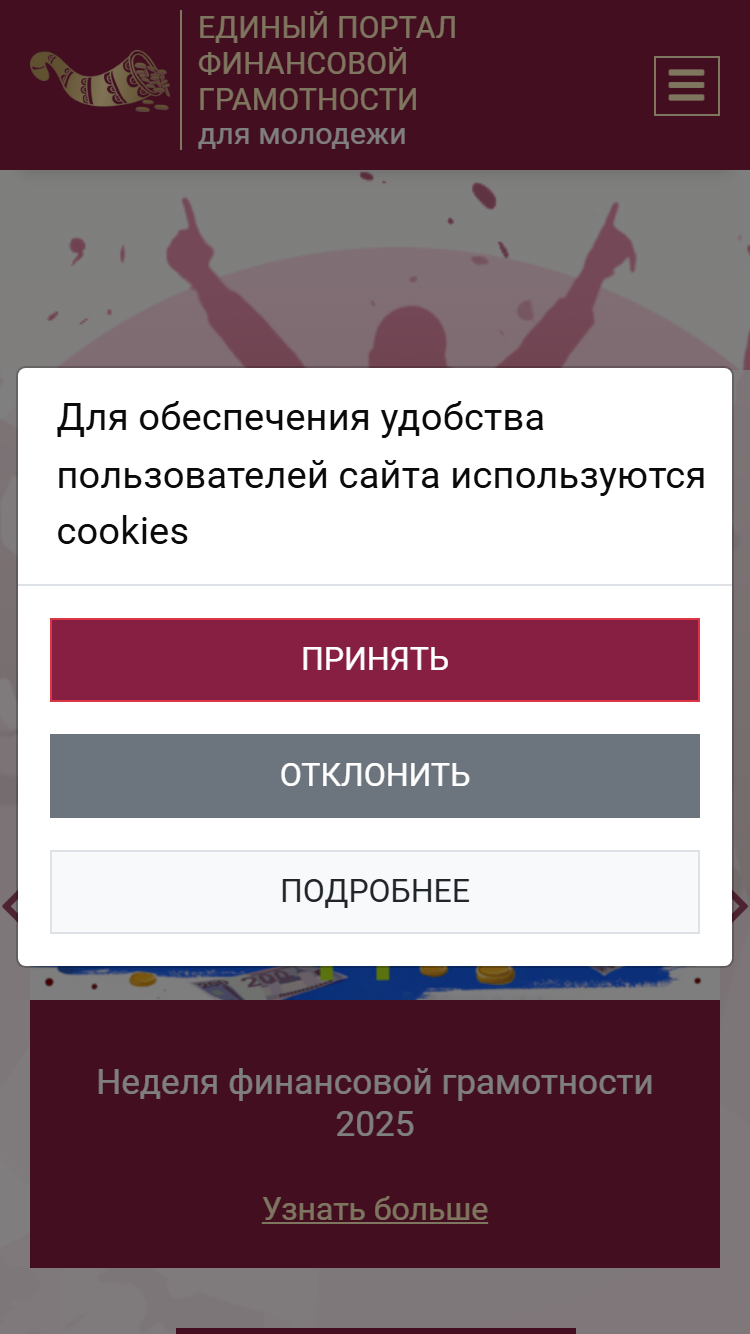
Task: Open the portal logo home link
Action: (244, 81)
